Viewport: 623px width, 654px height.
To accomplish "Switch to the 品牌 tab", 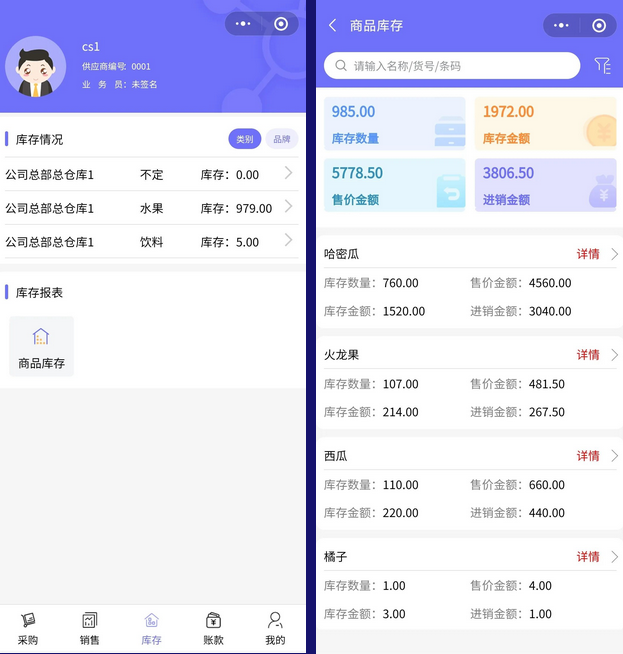I will (282, 139).
